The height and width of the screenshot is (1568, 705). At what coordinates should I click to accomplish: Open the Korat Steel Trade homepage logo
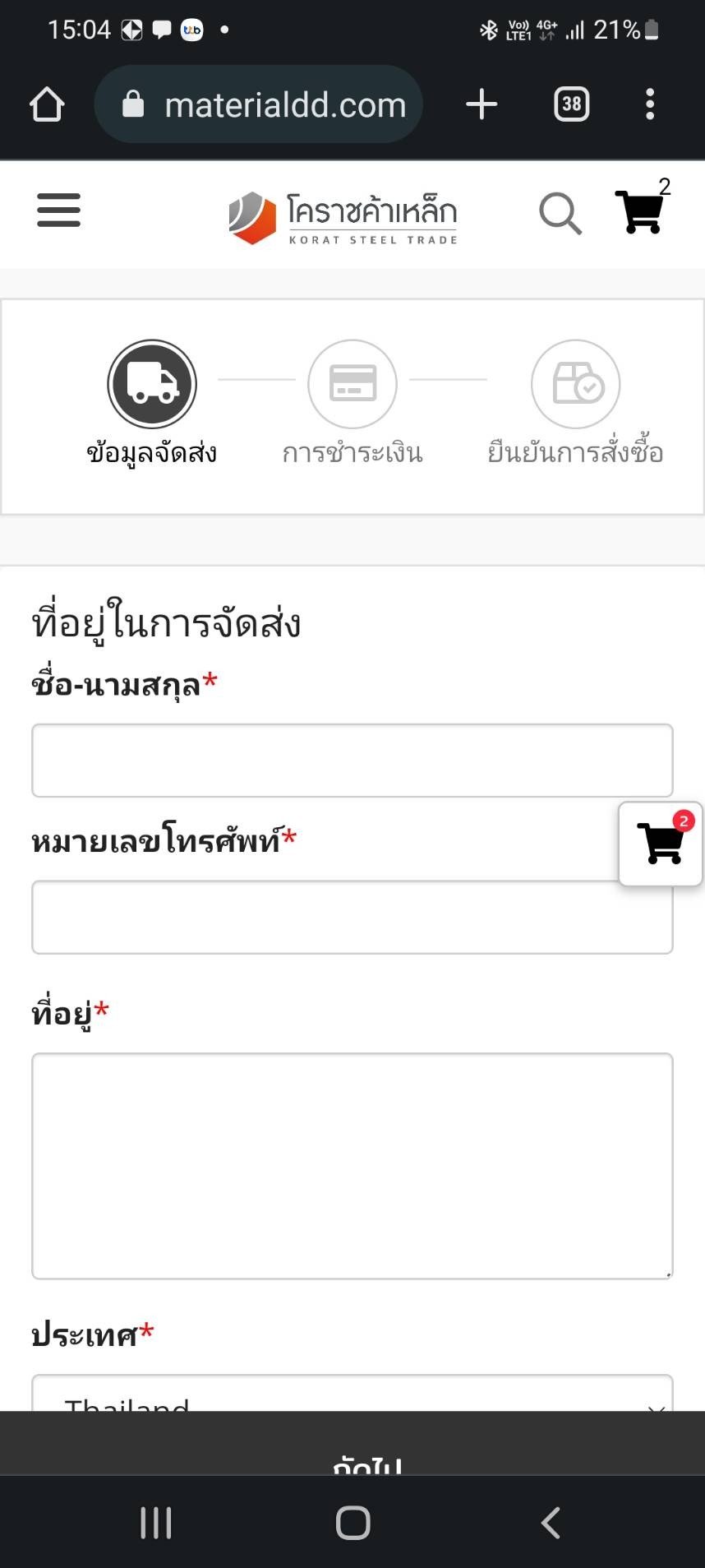[x=343, y=218]
